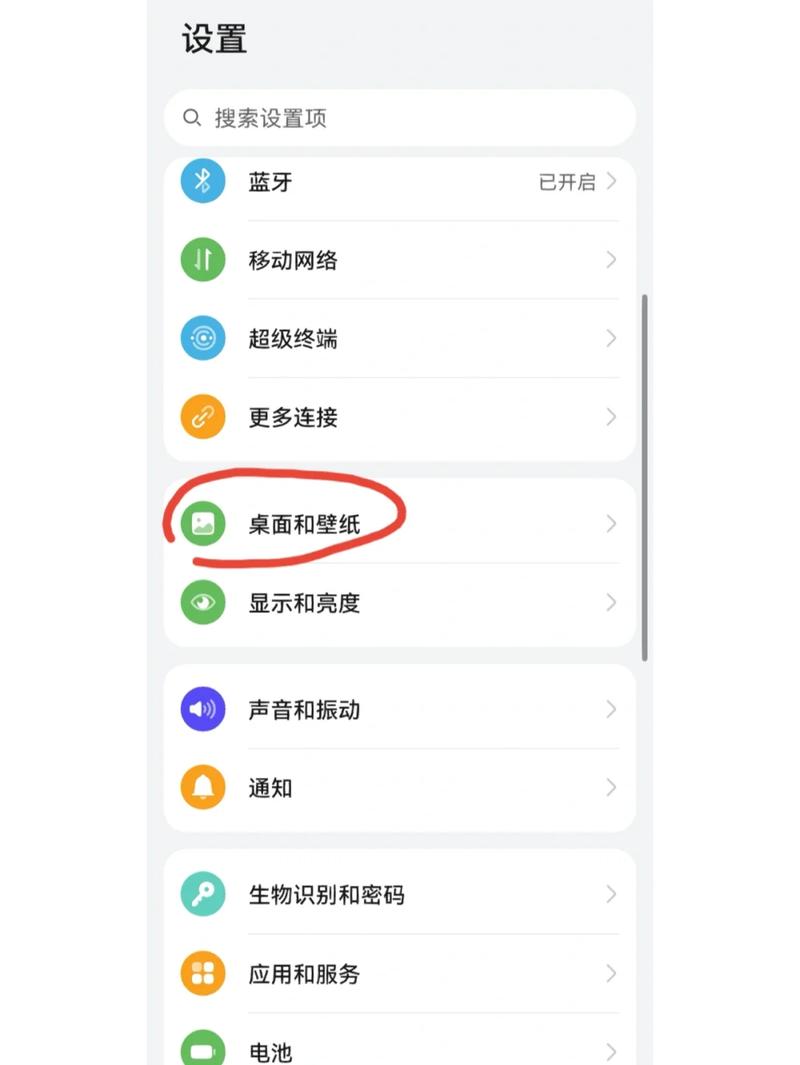This screenshot has height=1065, width=800.
Task: Open 电池 settings
Action: pos(400,1050)
